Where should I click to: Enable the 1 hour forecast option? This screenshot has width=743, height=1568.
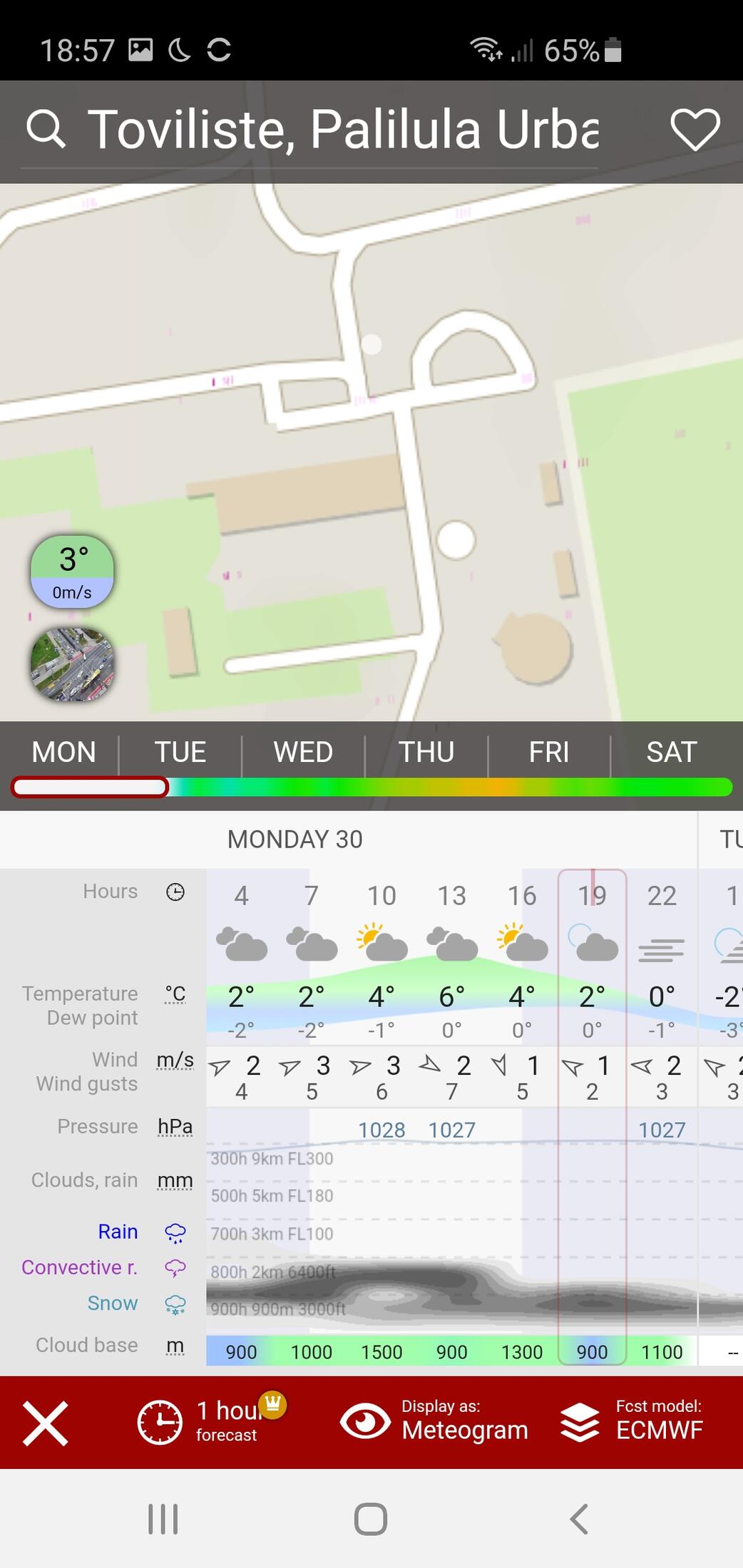click(210, 1422)
